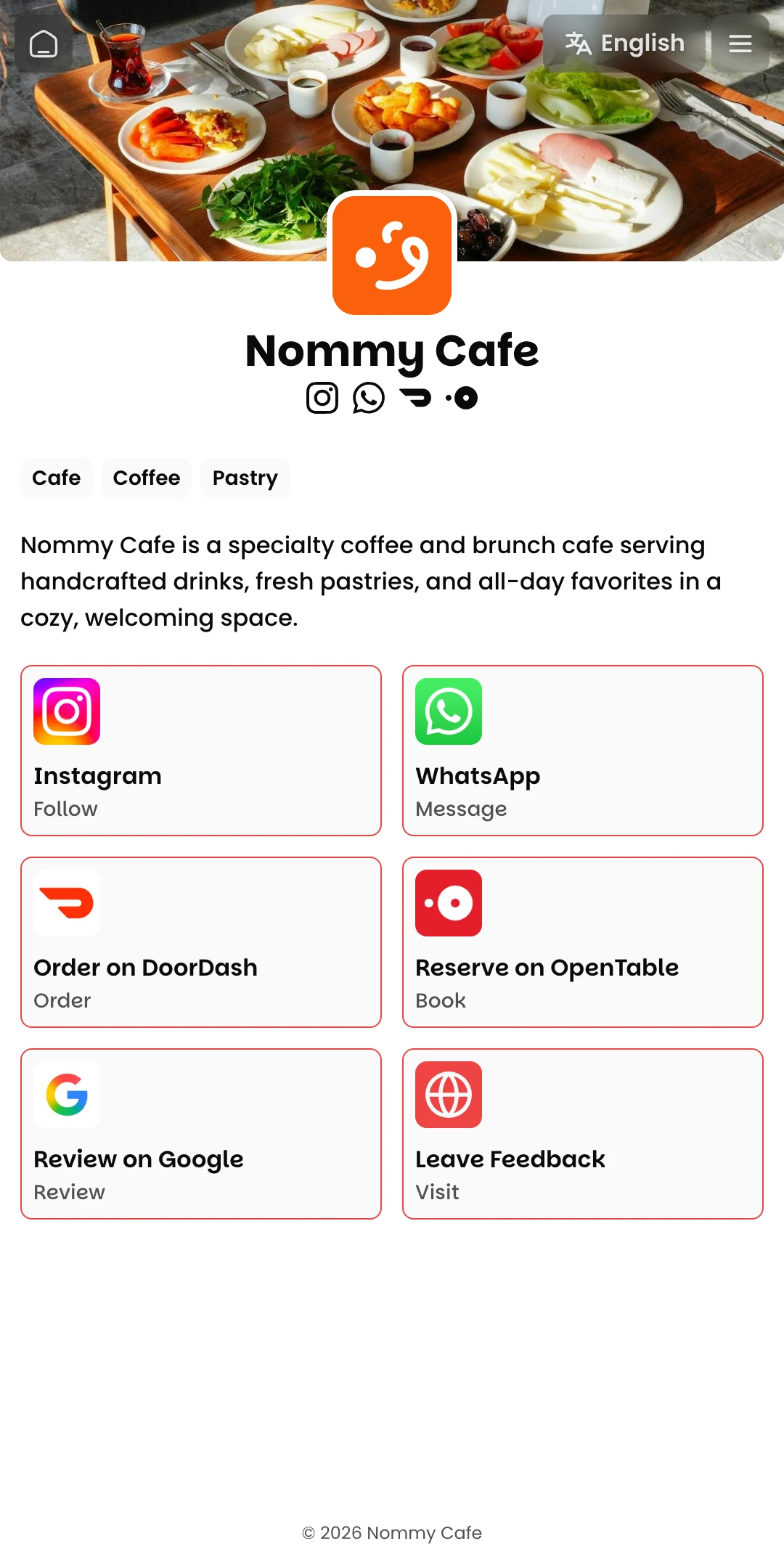Open the Reserve on OpenTable card
The image size is (784, 1568).
point(583,942)
